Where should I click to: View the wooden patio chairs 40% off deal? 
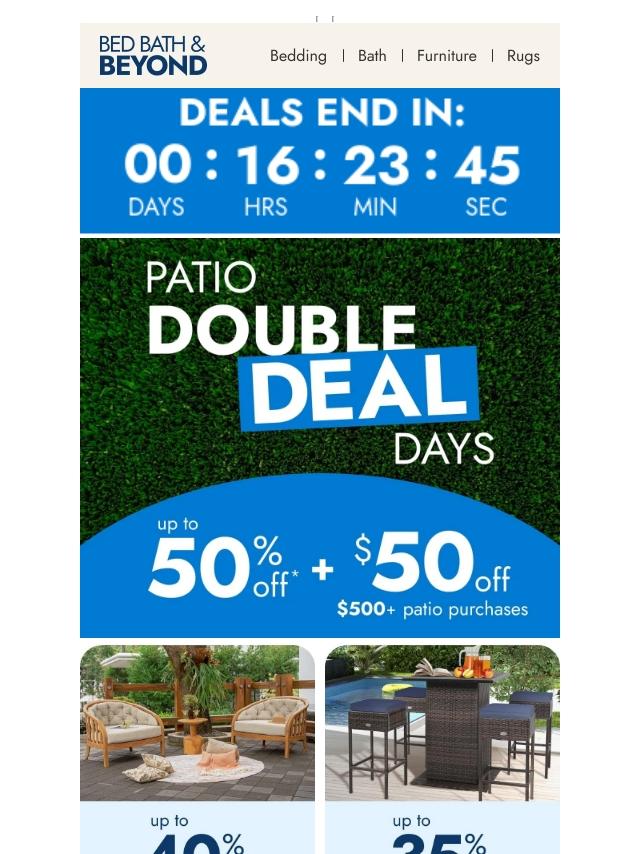tap(197, 748)
